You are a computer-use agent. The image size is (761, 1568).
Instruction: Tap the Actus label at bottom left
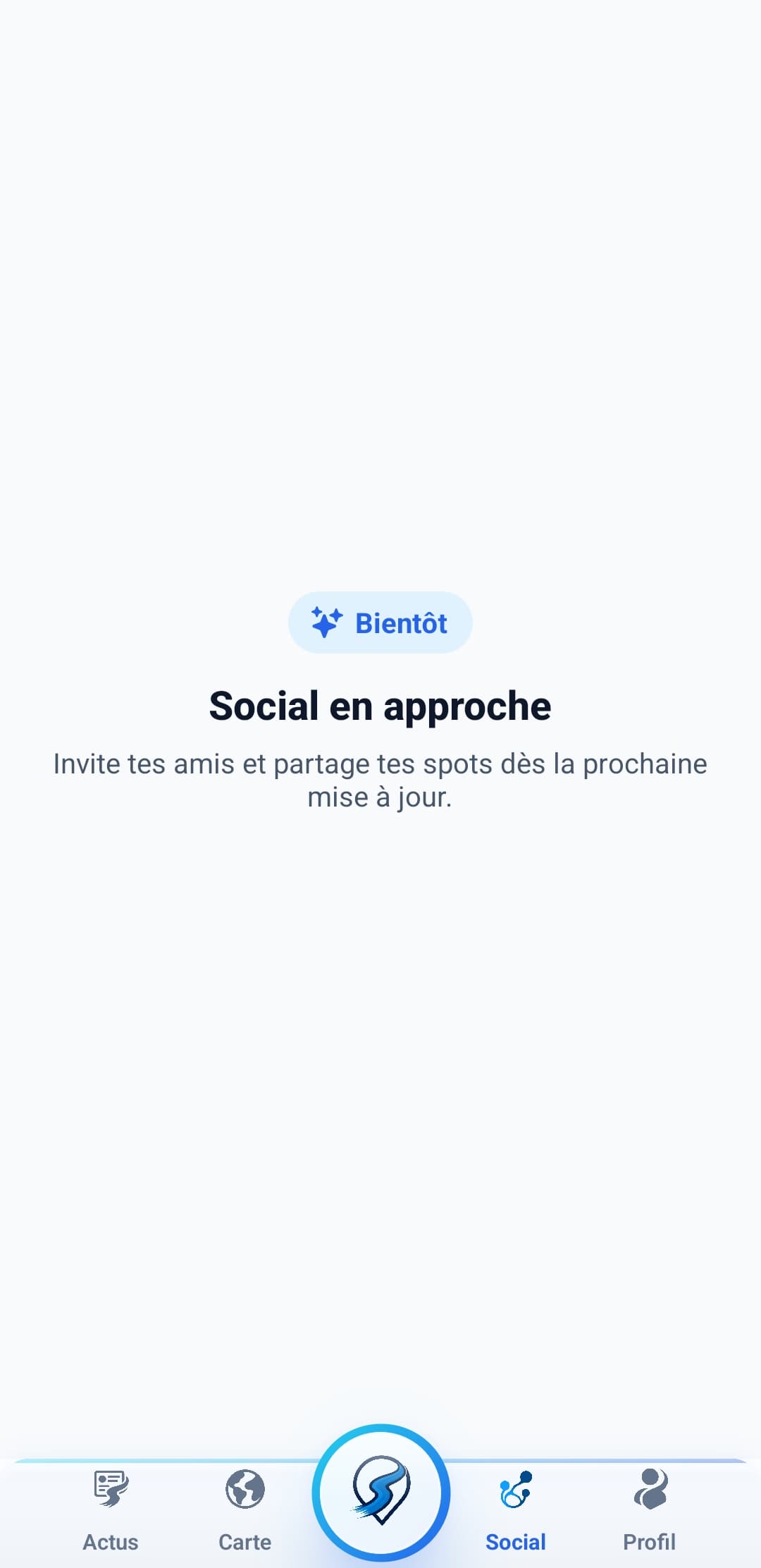[x=110, y=1541]
